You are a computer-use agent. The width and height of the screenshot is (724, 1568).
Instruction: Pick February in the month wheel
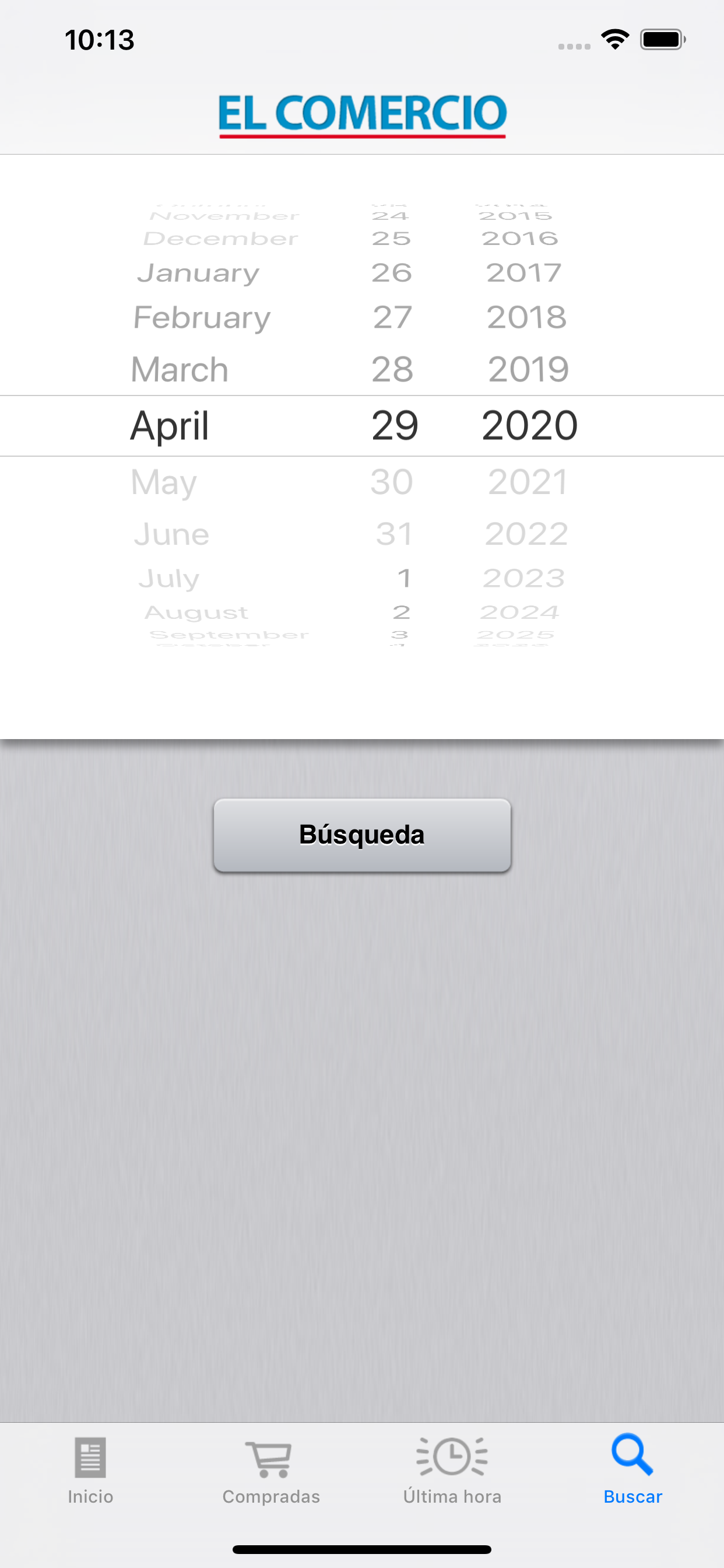click(x=201, y=318)
